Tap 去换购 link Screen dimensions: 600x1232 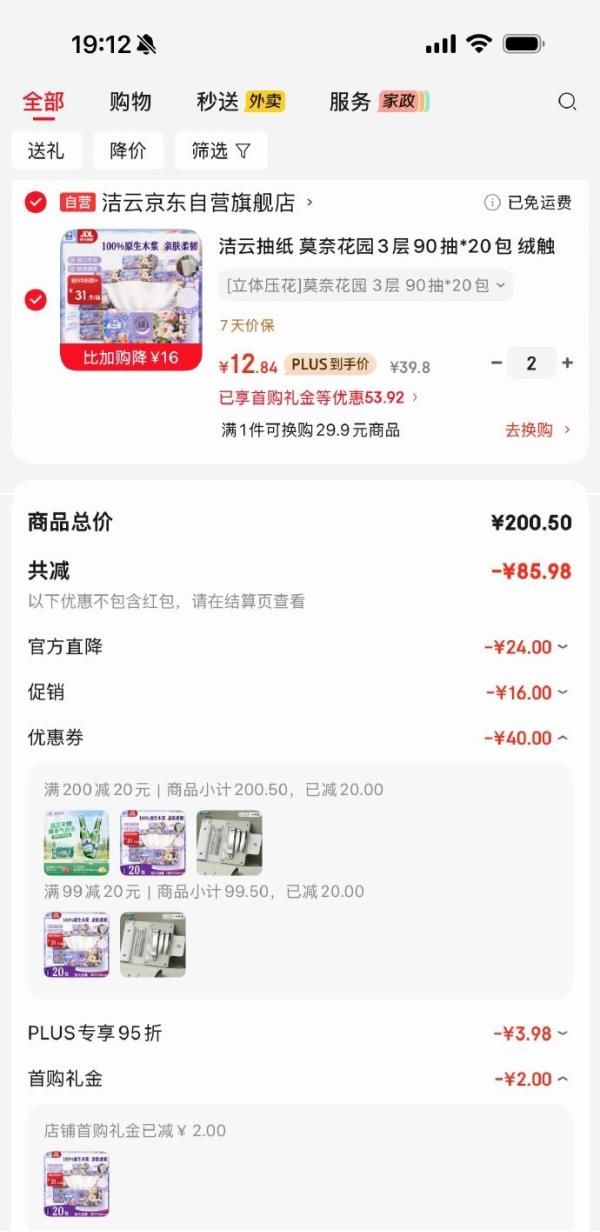coord(537,430)
